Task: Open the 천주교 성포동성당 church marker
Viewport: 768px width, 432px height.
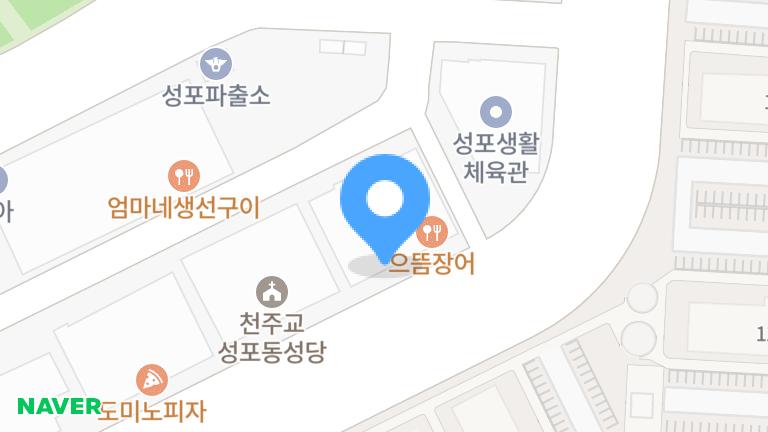Action: 272,292
